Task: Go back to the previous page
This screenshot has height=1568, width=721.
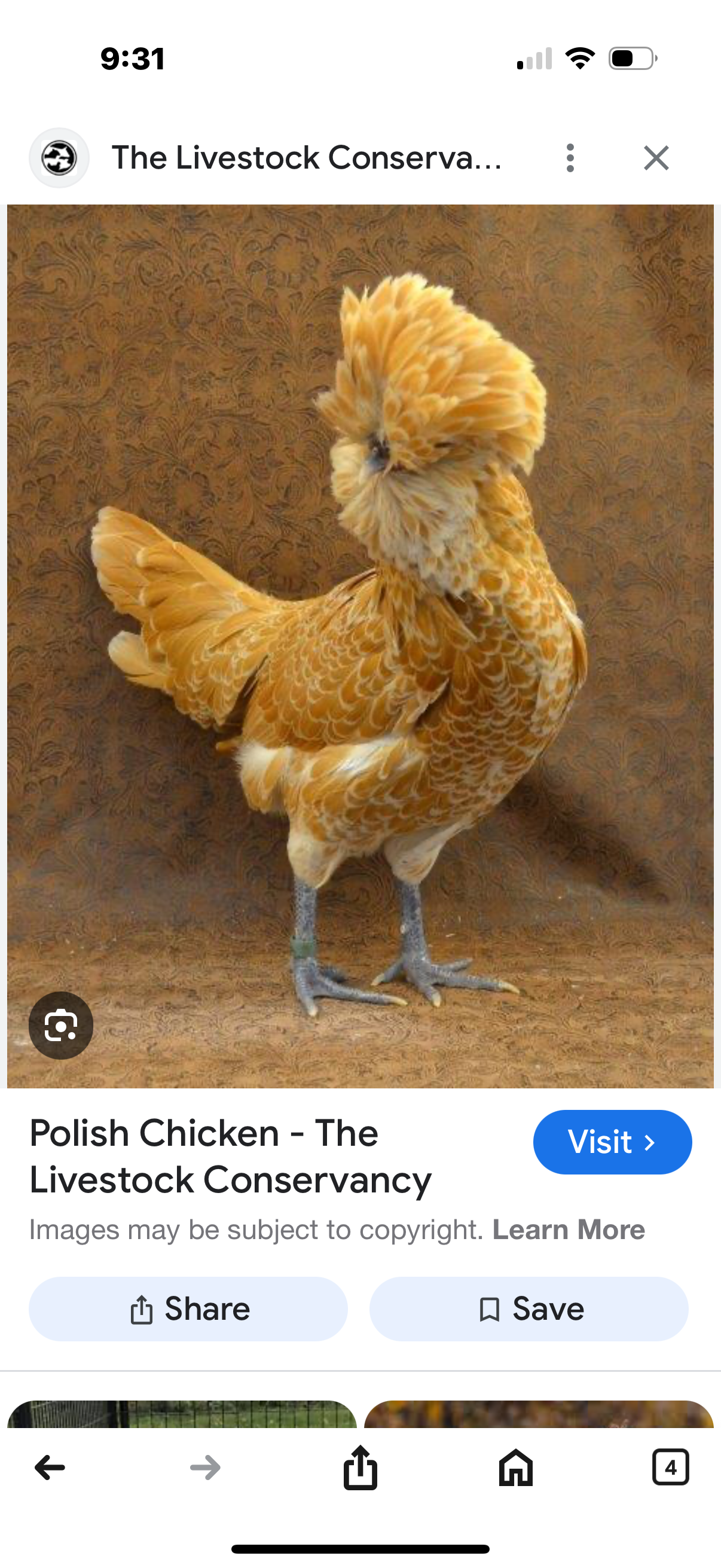Action: pyautogui.click(x=50, y=1468)
